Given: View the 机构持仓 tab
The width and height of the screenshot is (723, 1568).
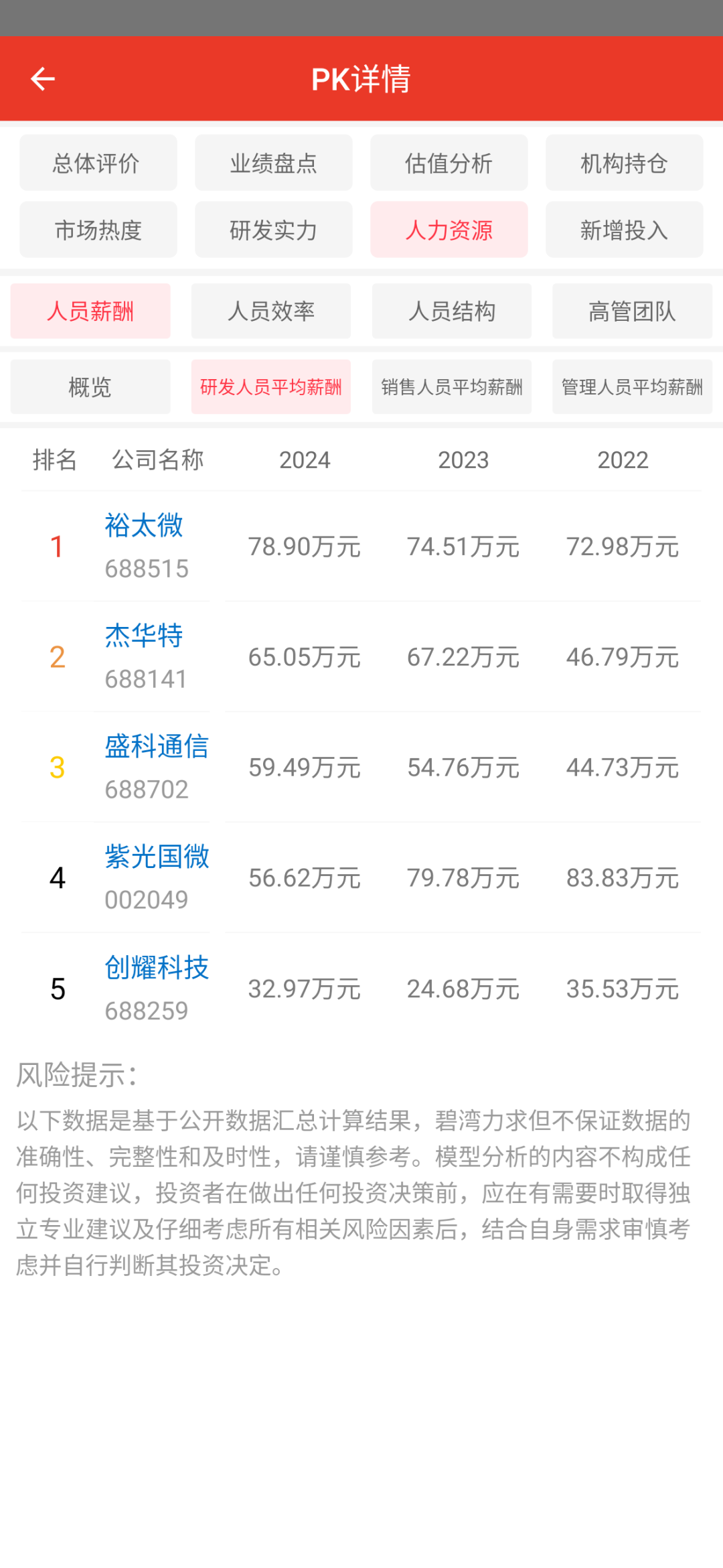Looking at the screenshot, I should (x=624, y=163).
